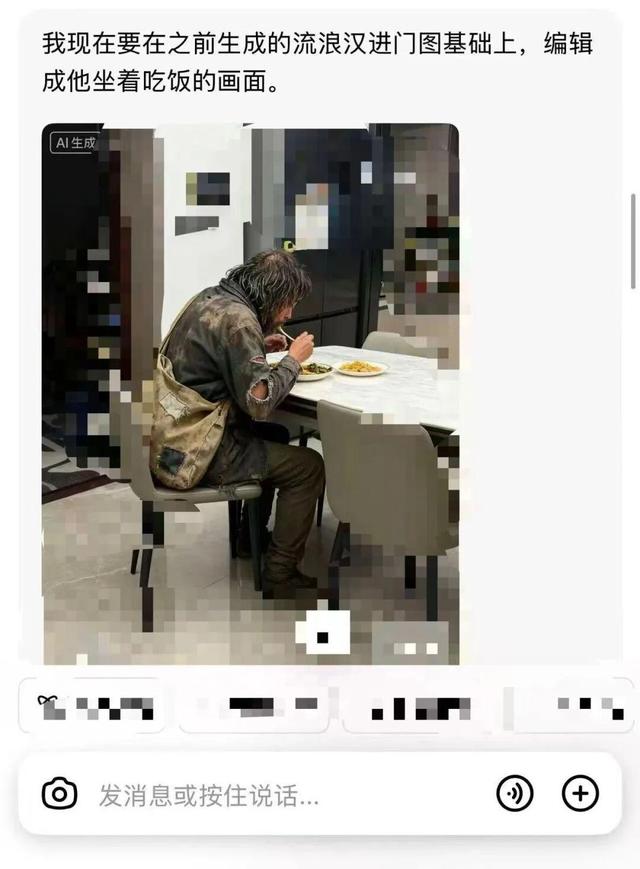640x869 pixels.
Task: Open the plus attachment menu
Action: tap(580, 794)
